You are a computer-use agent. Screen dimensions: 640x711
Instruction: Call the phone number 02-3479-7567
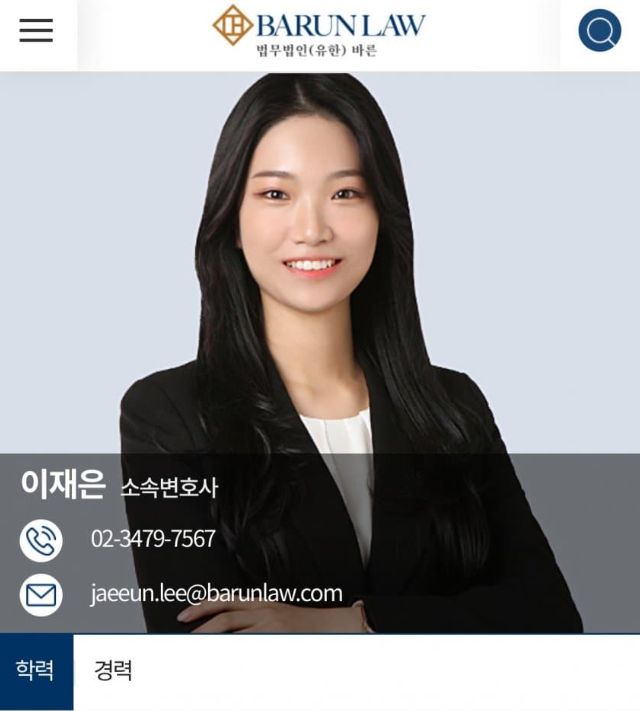153,539
